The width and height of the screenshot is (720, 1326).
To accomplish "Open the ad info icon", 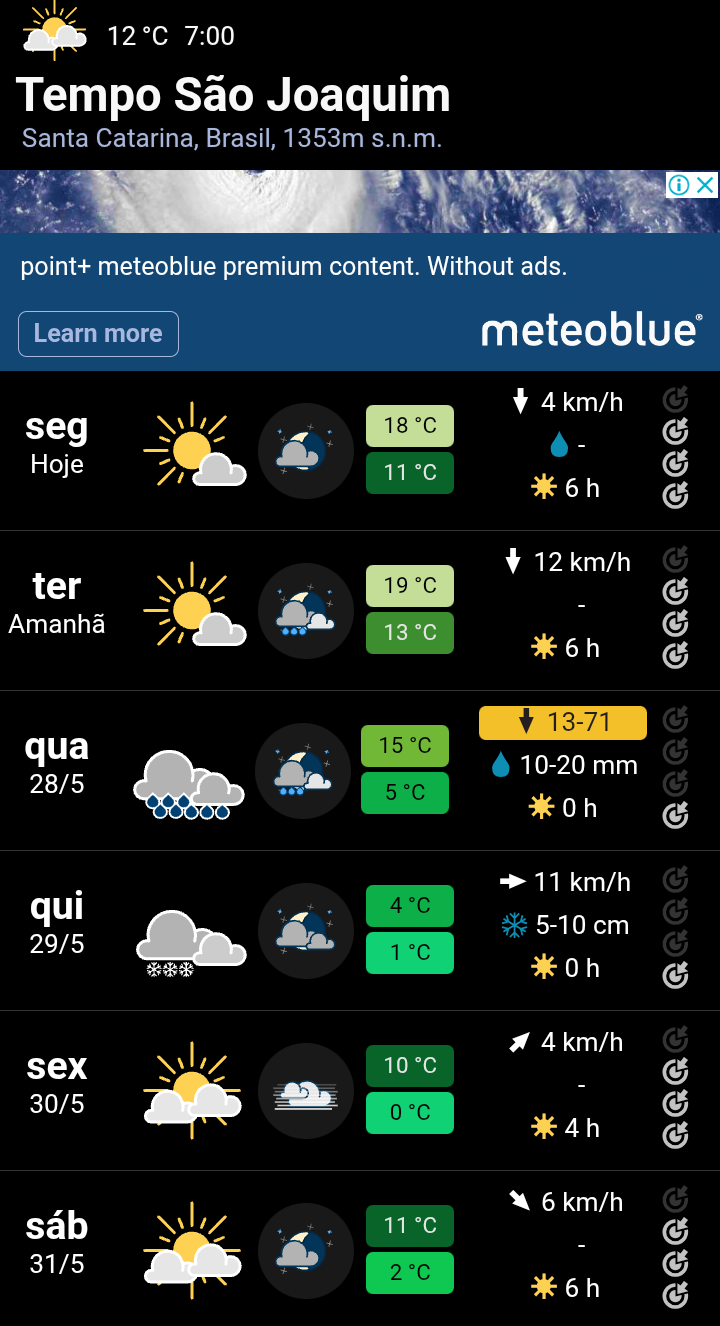I will (x=680, y=185).
